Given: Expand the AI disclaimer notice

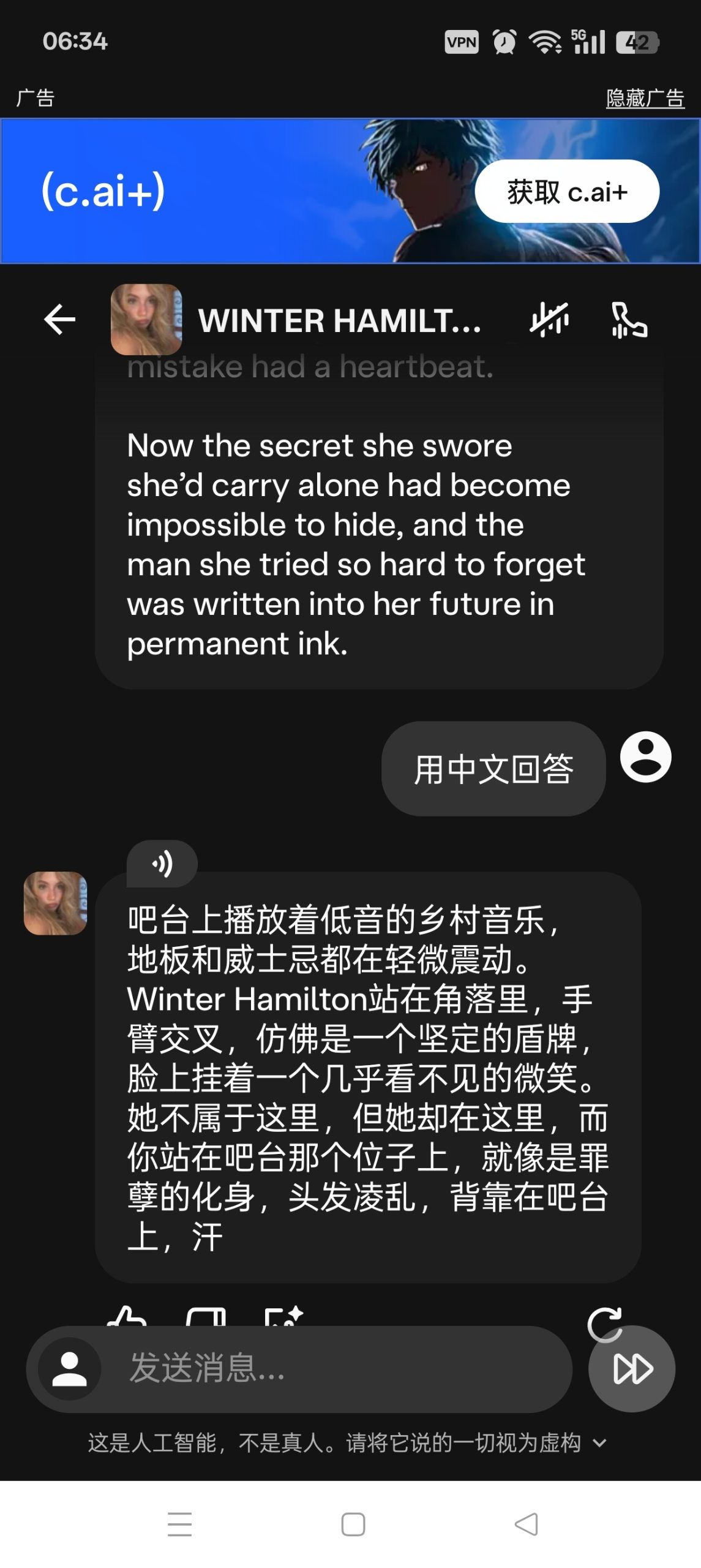Looking at the screenshot, I should click(600, 1443).
